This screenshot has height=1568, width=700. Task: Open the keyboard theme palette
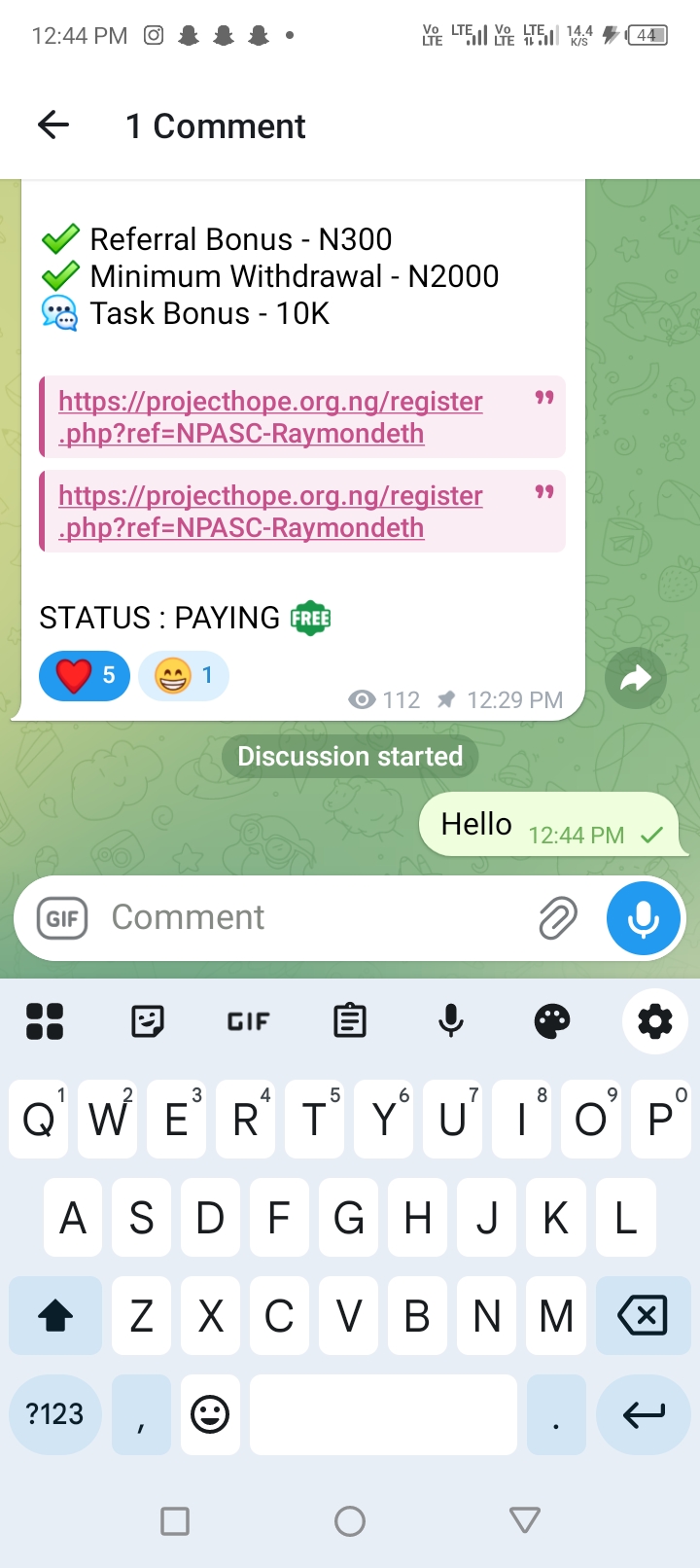point(552,1021)
